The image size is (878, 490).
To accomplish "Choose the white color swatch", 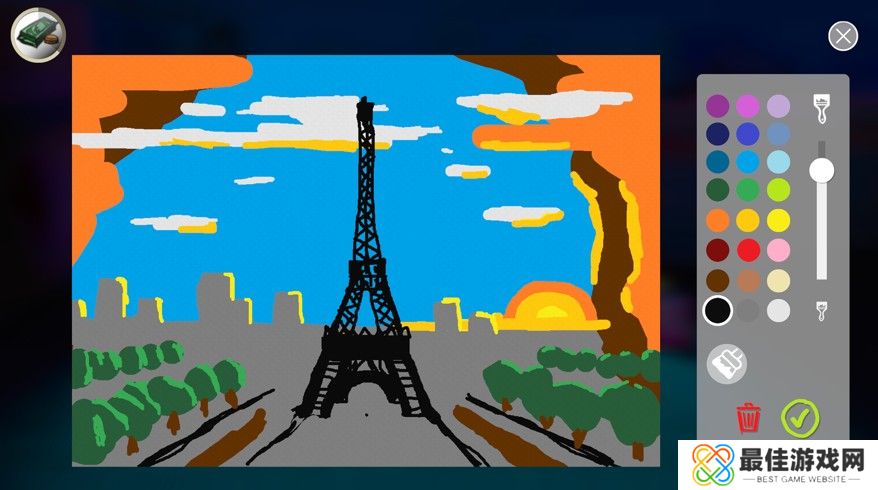I will pos(778,310).
